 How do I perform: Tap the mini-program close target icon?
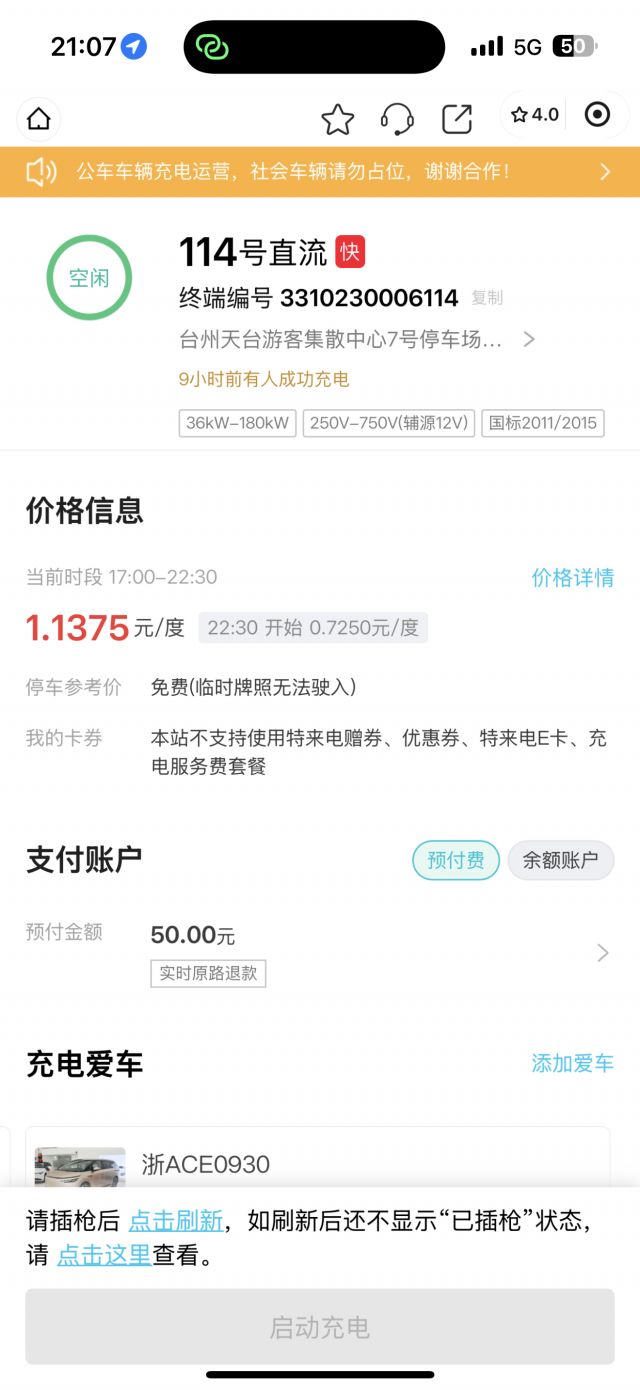pos(597,115)
